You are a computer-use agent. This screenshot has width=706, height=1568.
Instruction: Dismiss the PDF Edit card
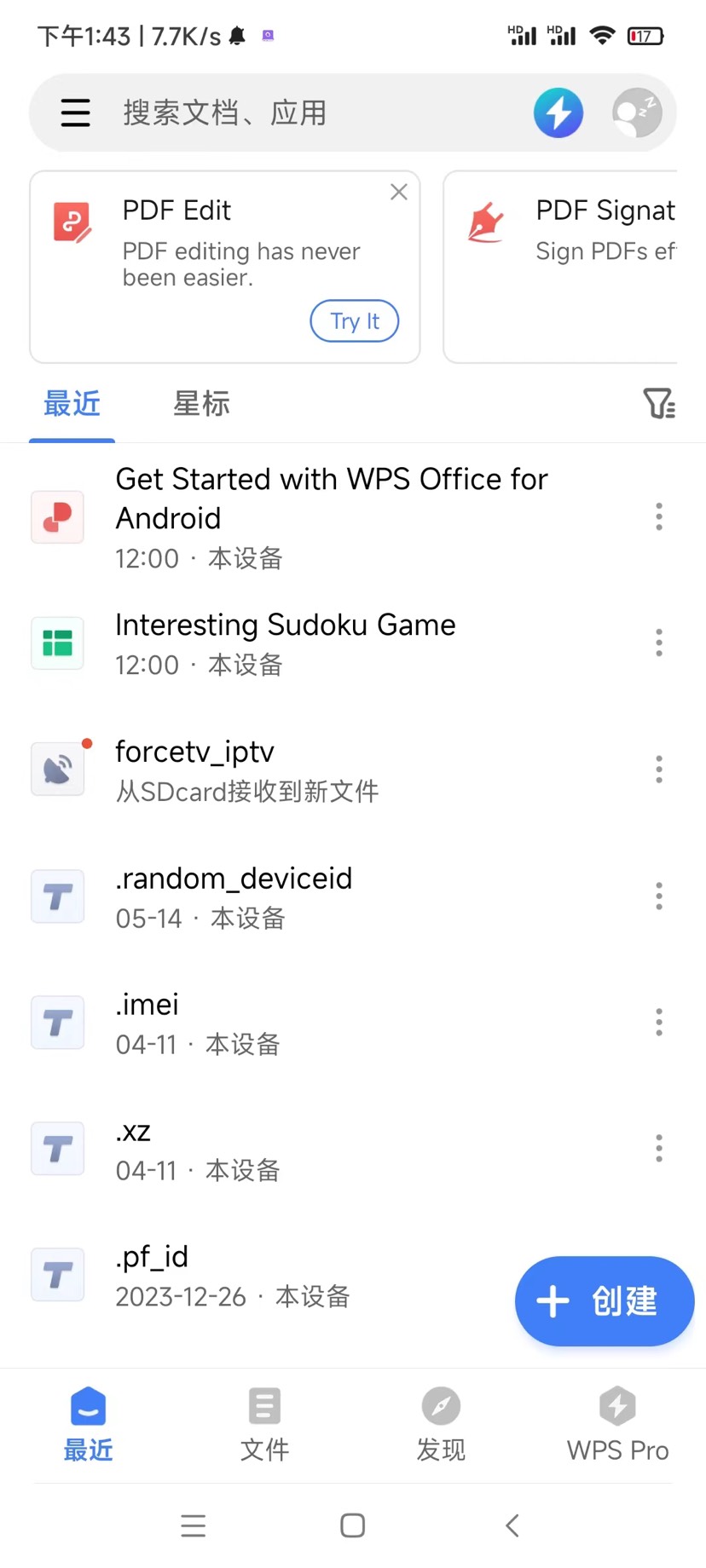pyautogui.click(x=398, y=193)
